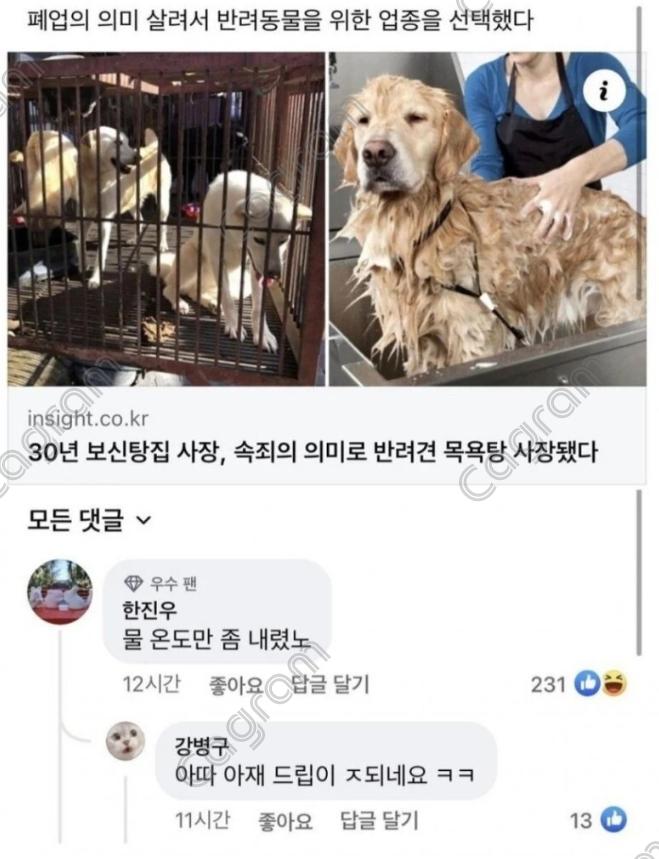This screenshot has width=659, height=859.
Task: Like 한진우's comment with 좋아요
Action: point(236,685)
